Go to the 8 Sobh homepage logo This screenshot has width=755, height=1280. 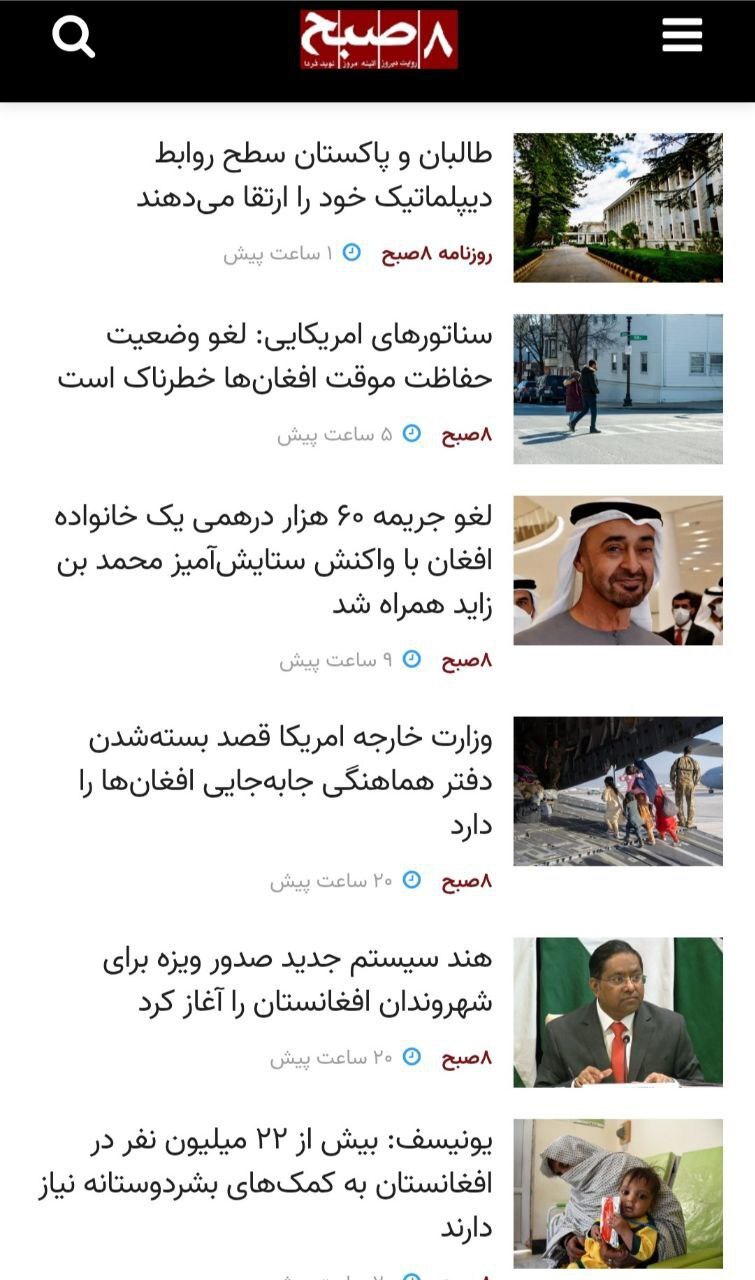point(379,40)
